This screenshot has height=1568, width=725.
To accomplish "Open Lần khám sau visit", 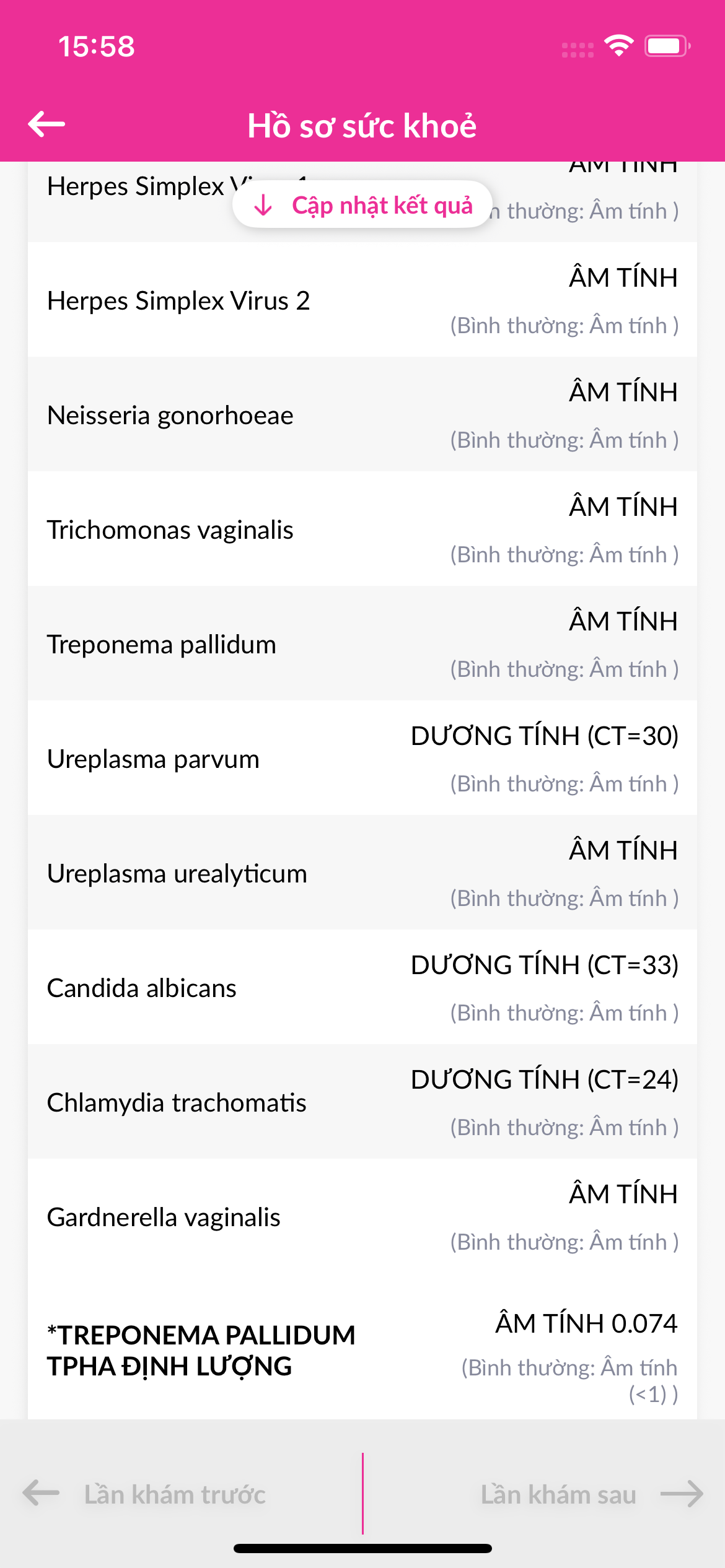I will [x=590, y=1494].
